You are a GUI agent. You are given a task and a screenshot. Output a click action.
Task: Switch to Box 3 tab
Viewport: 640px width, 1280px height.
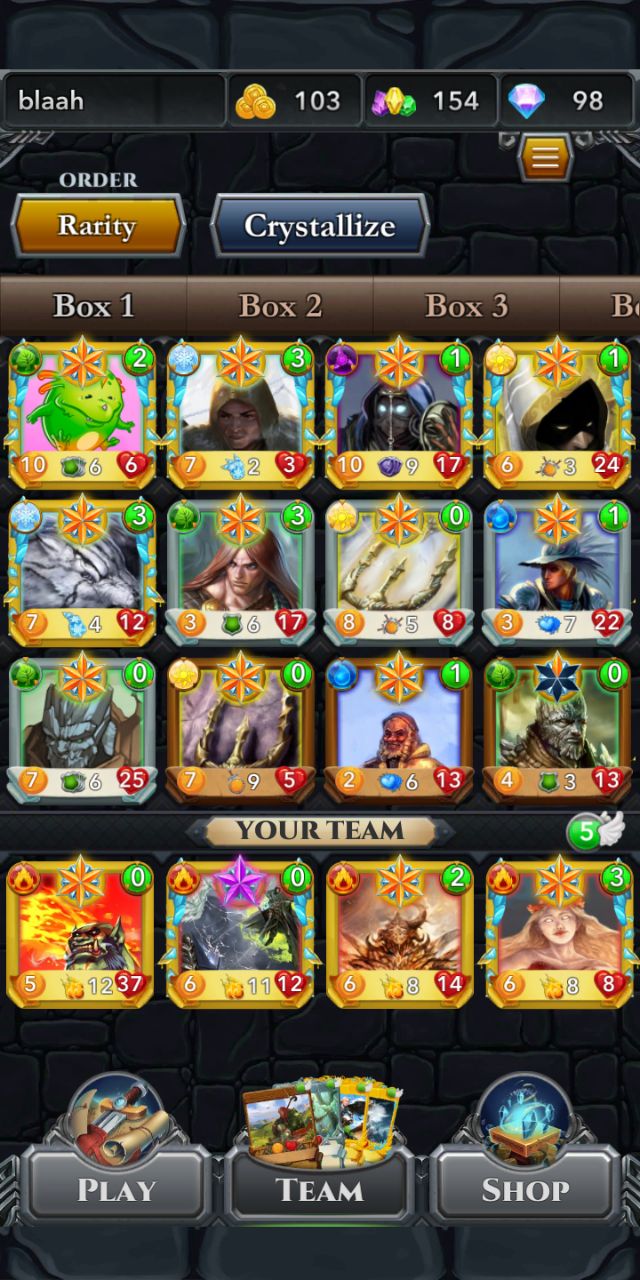pos(466,305)
